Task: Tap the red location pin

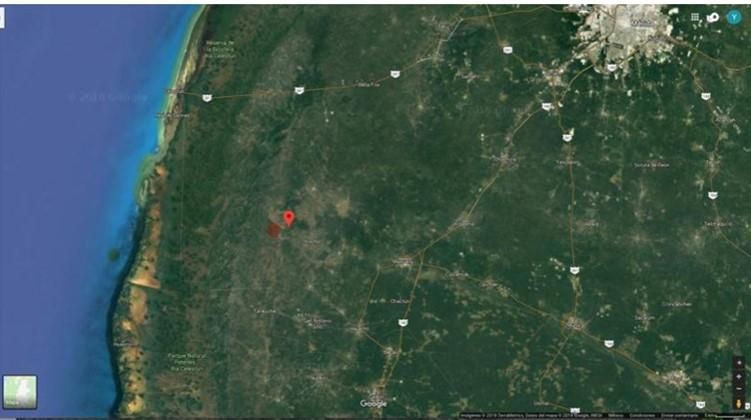Action: tap(288, 218)
